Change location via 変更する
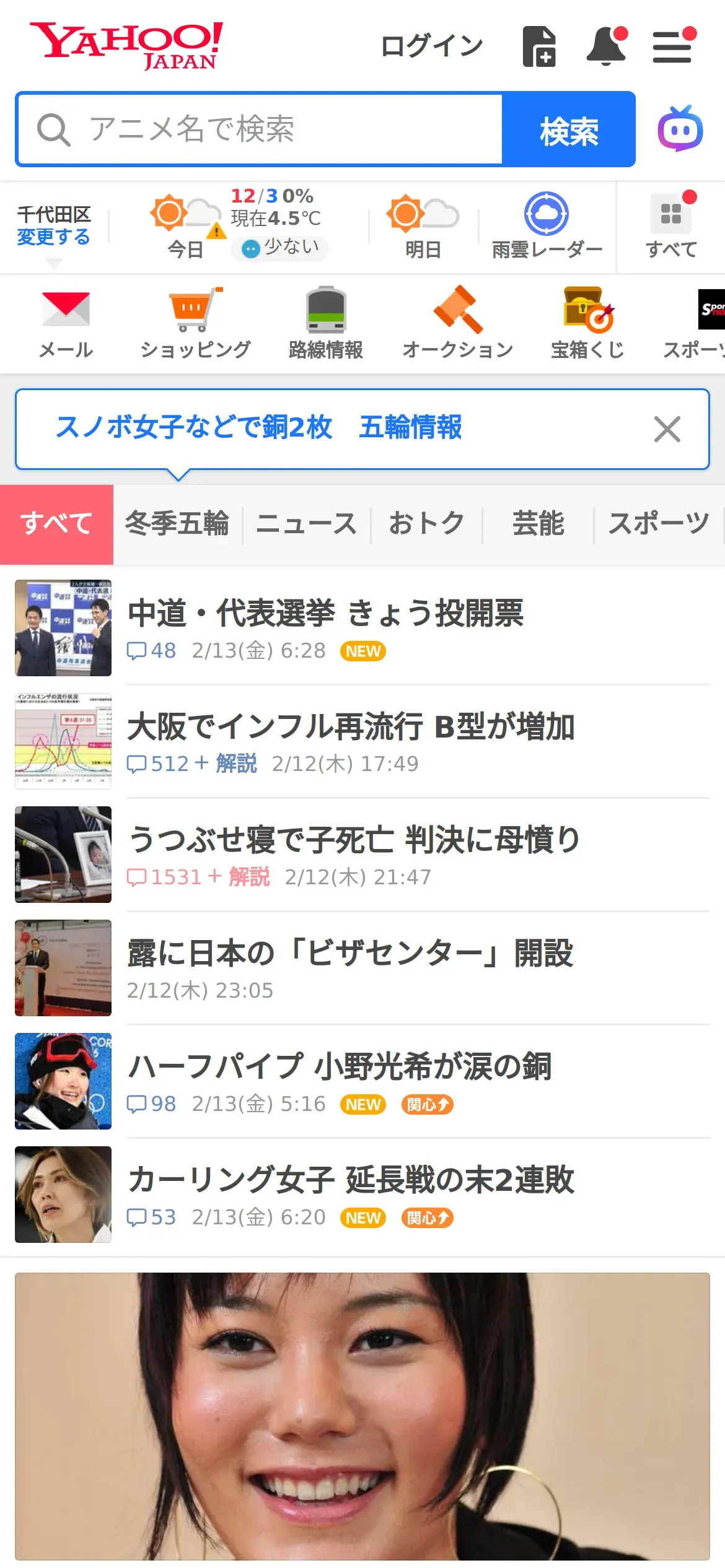This screenshot has height=1568, width=725. coord(53,237)
